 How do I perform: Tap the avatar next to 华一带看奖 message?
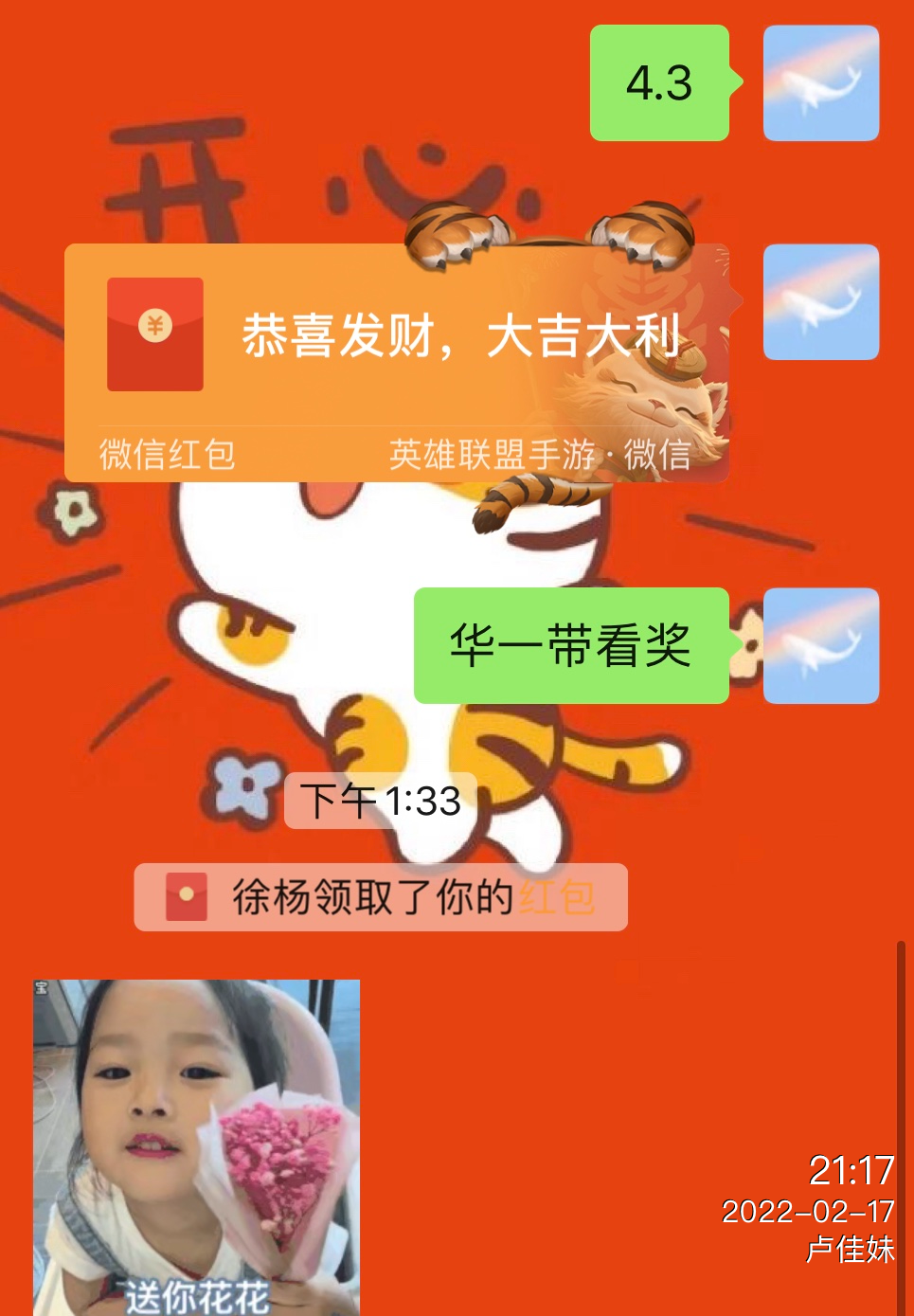pos(821,645)
